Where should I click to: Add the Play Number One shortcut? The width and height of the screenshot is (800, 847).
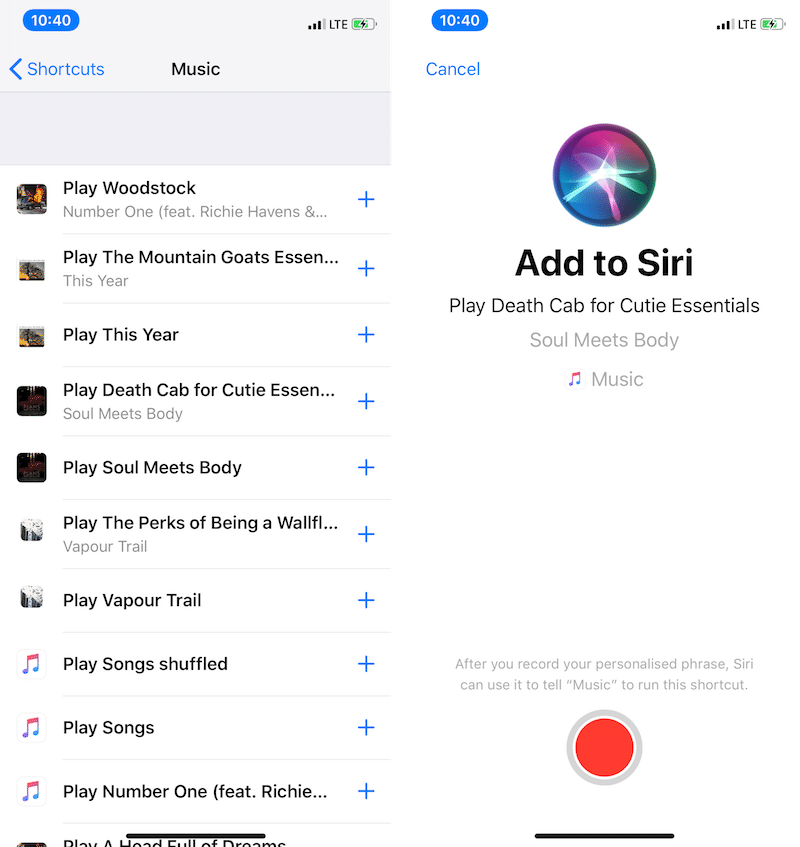coord(366,792)
